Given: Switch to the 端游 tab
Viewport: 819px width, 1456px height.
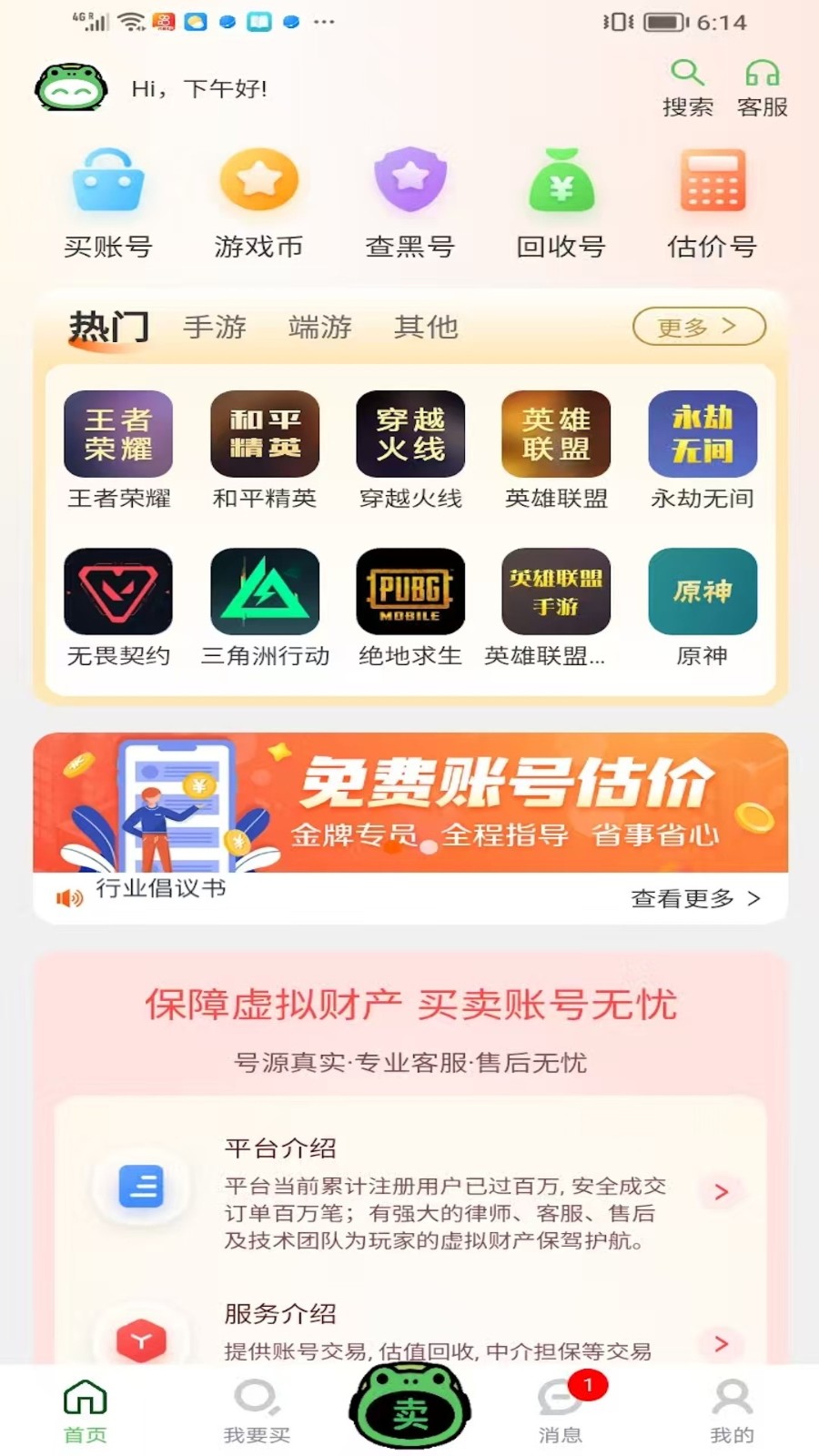Looking at the screenshot, I should coord(320,327).
